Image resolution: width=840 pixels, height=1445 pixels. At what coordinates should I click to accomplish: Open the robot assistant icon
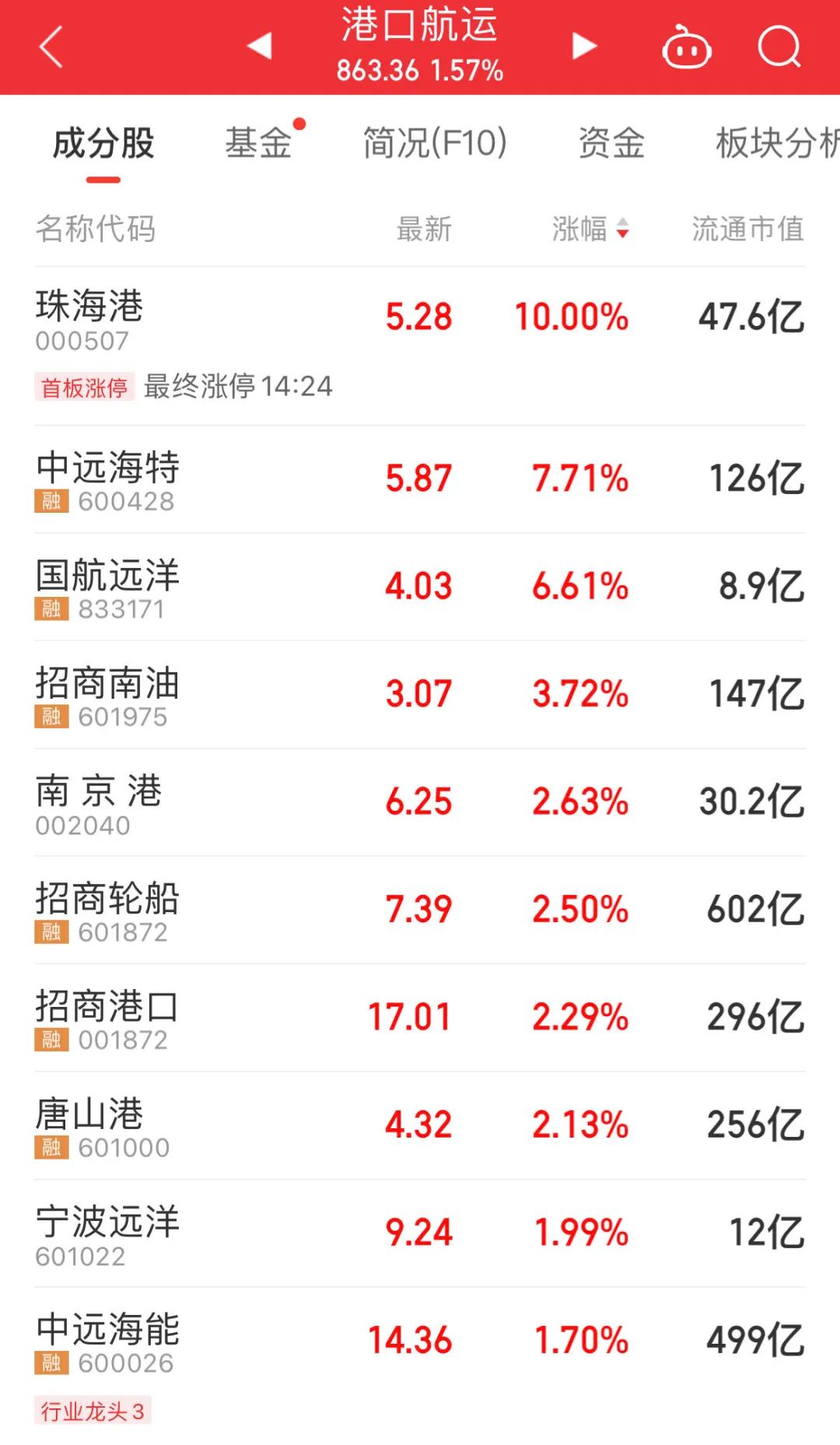coord(686,48)
